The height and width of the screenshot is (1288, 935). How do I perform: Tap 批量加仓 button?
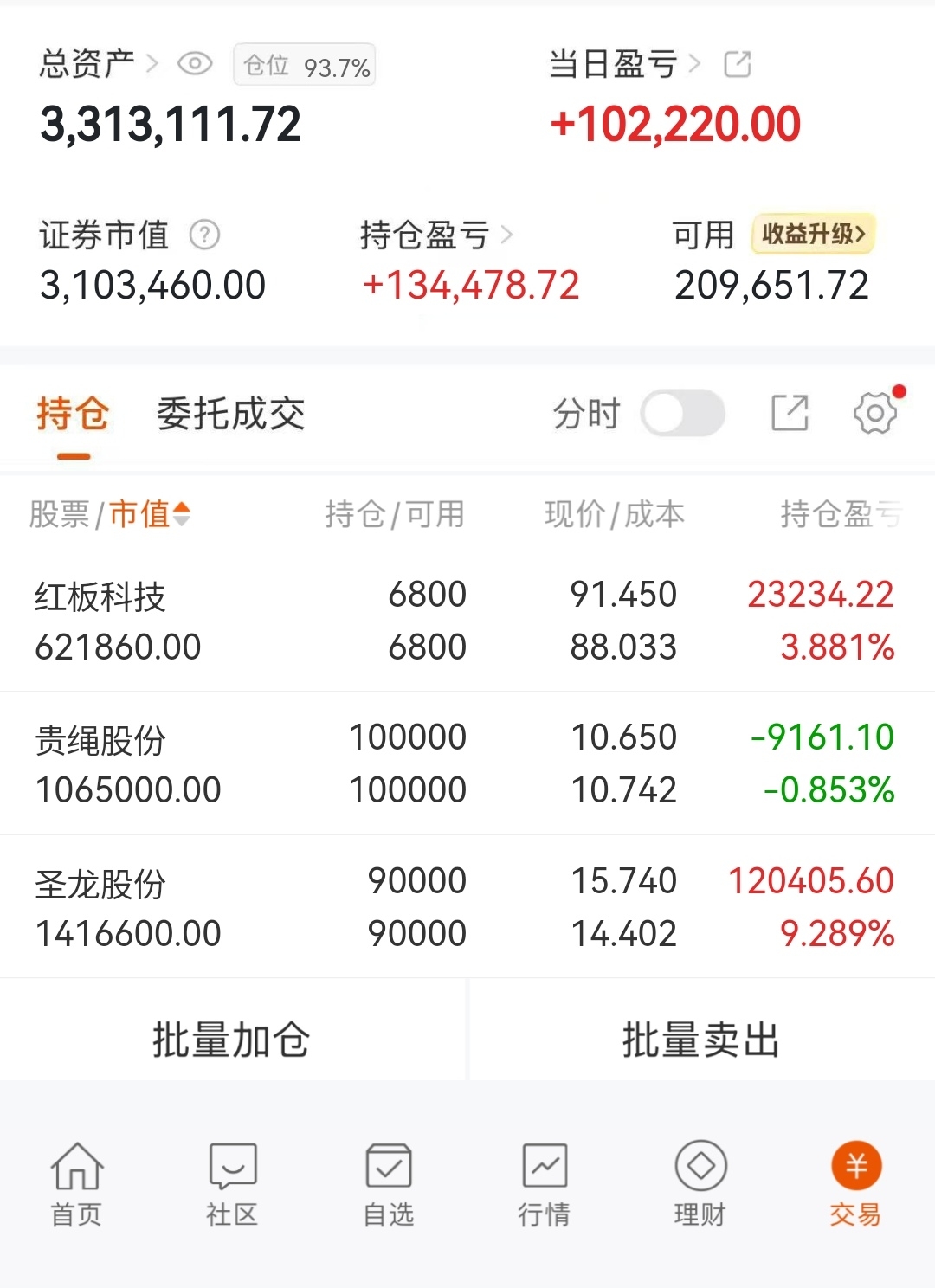coord(232,1039)
